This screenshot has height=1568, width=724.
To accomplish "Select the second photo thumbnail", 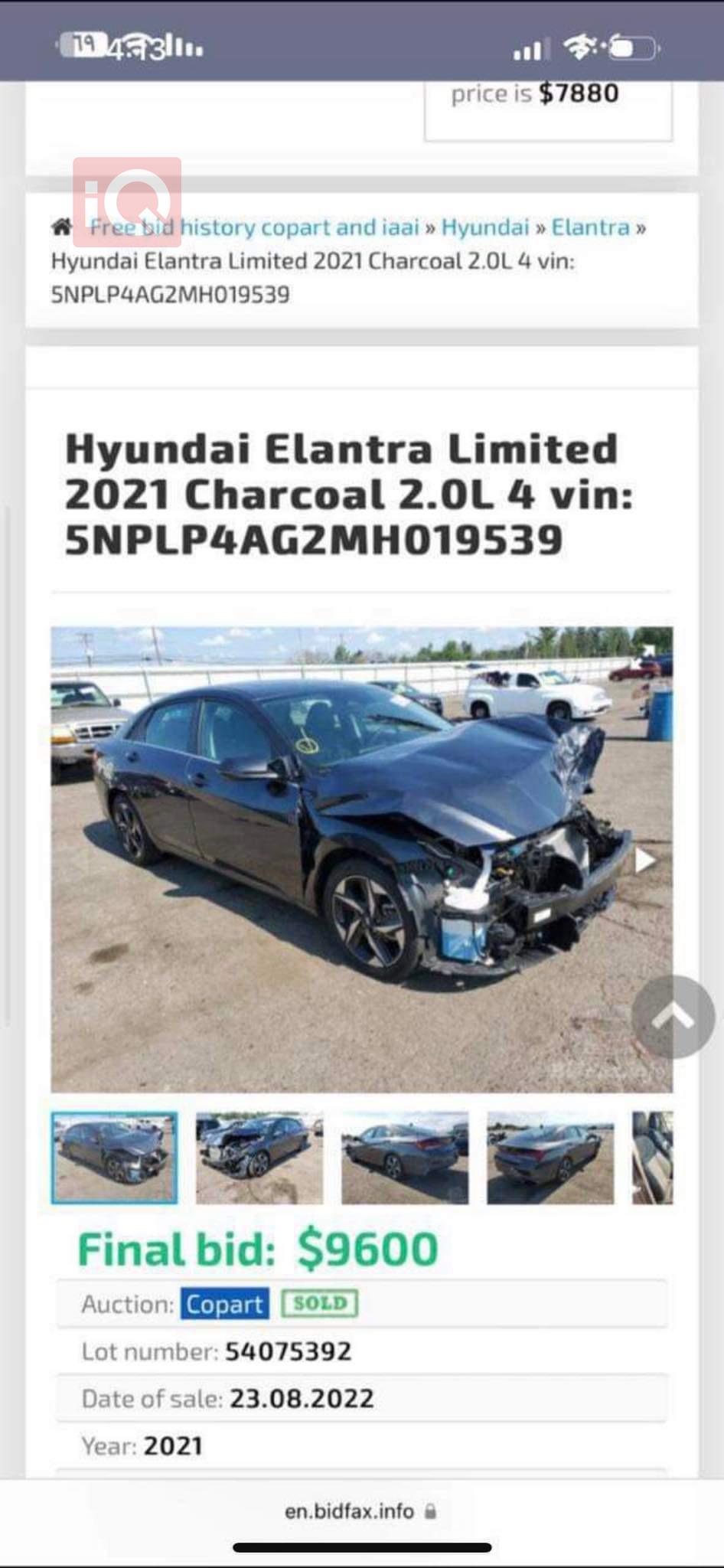I will point(259,1158).
